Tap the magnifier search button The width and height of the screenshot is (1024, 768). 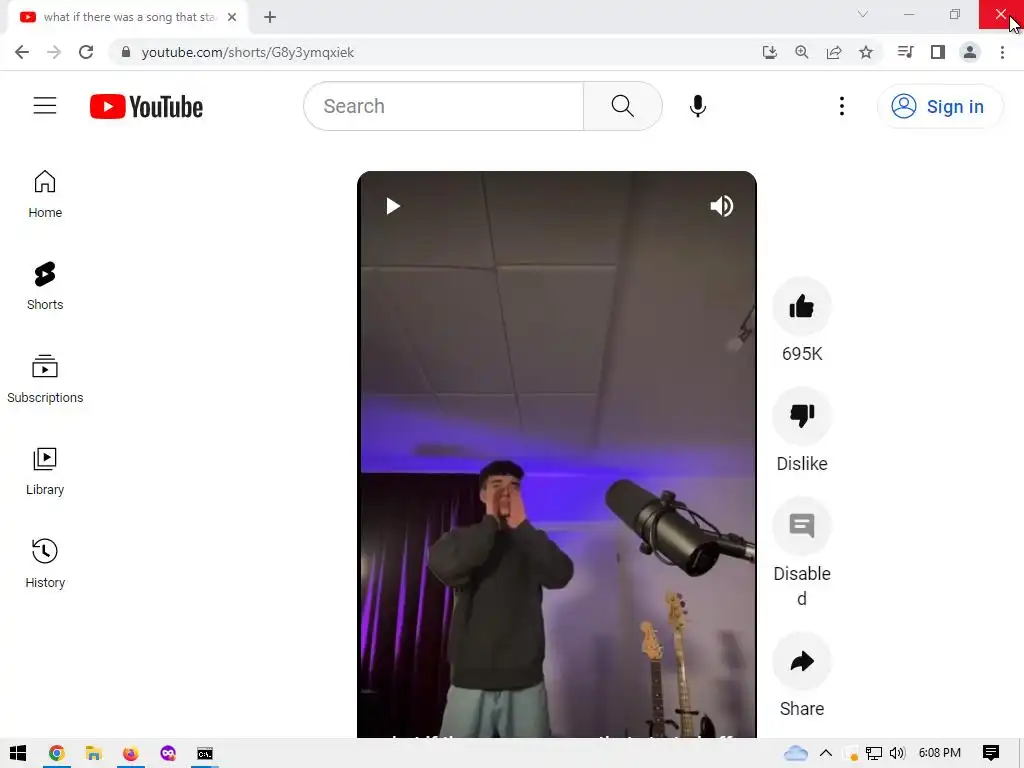click(622, 106)
